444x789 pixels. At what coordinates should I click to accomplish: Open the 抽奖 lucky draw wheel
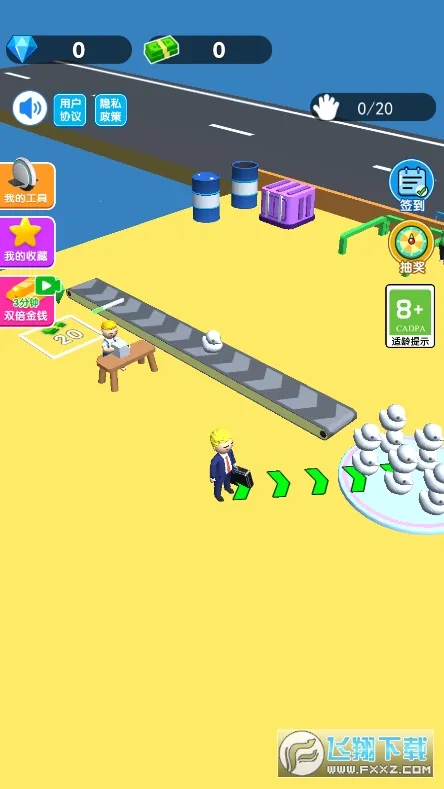pos(412,248)
